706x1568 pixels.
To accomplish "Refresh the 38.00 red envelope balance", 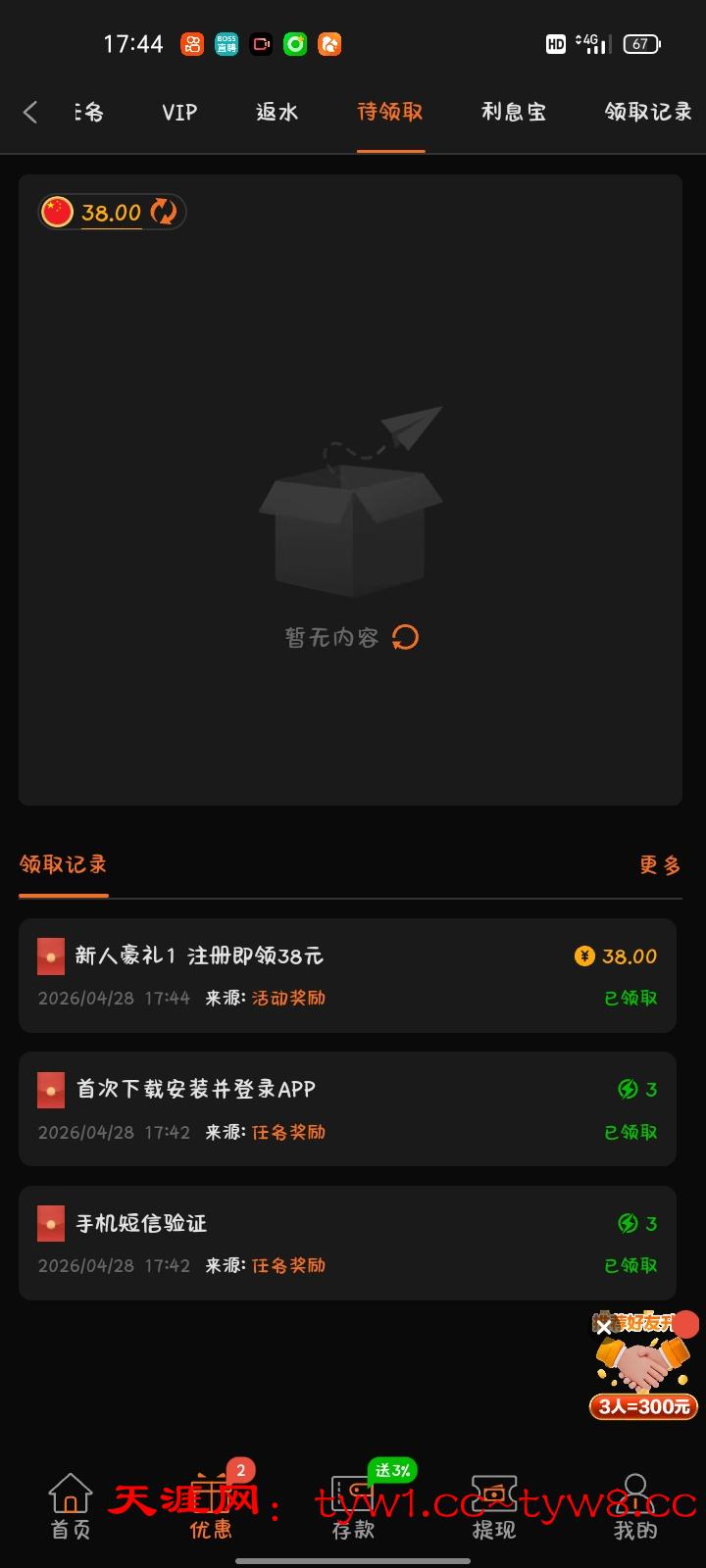I will [164, 211].
